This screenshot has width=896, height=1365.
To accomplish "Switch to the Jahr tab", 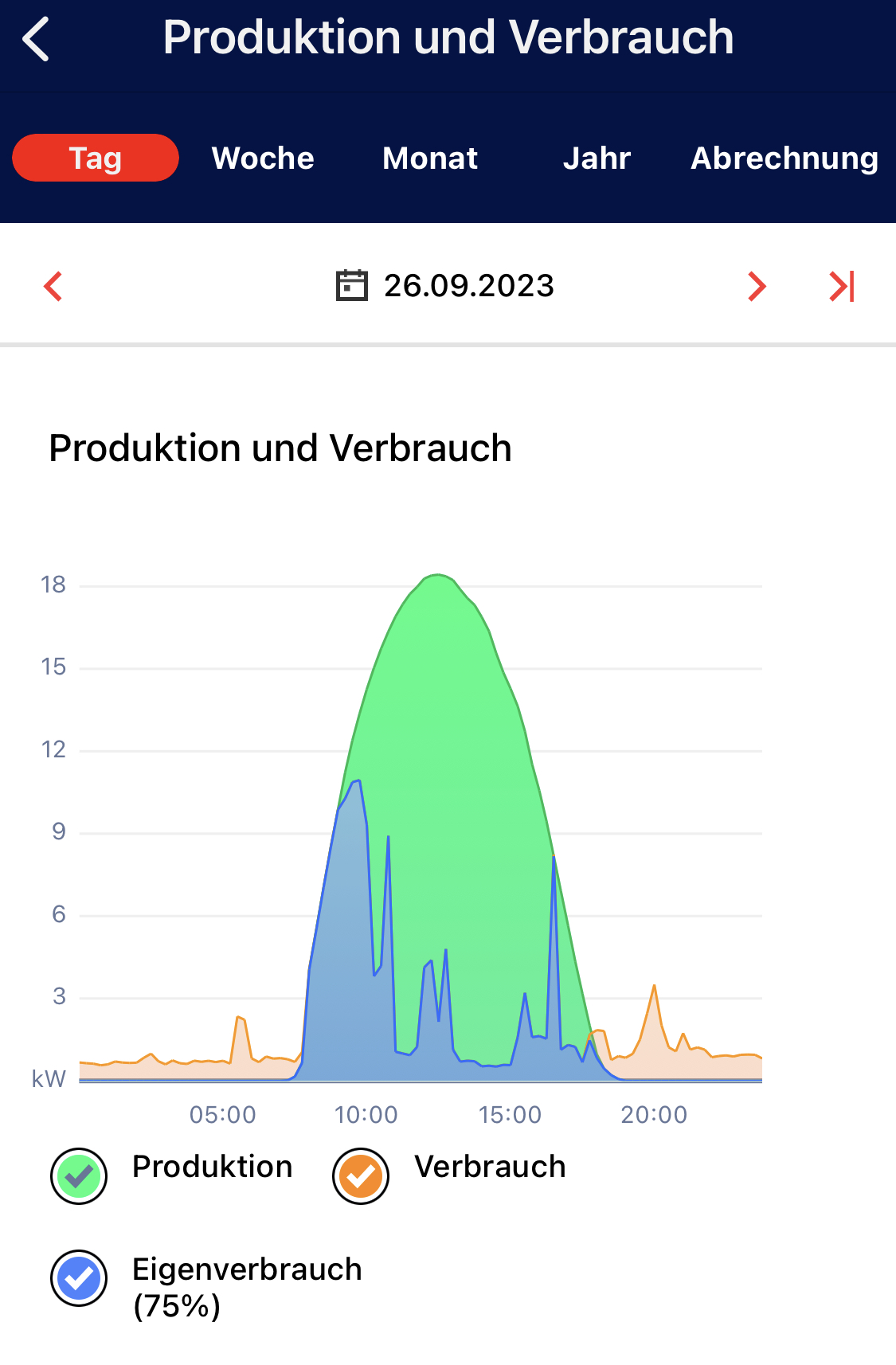I will click(x=597, y=158).
